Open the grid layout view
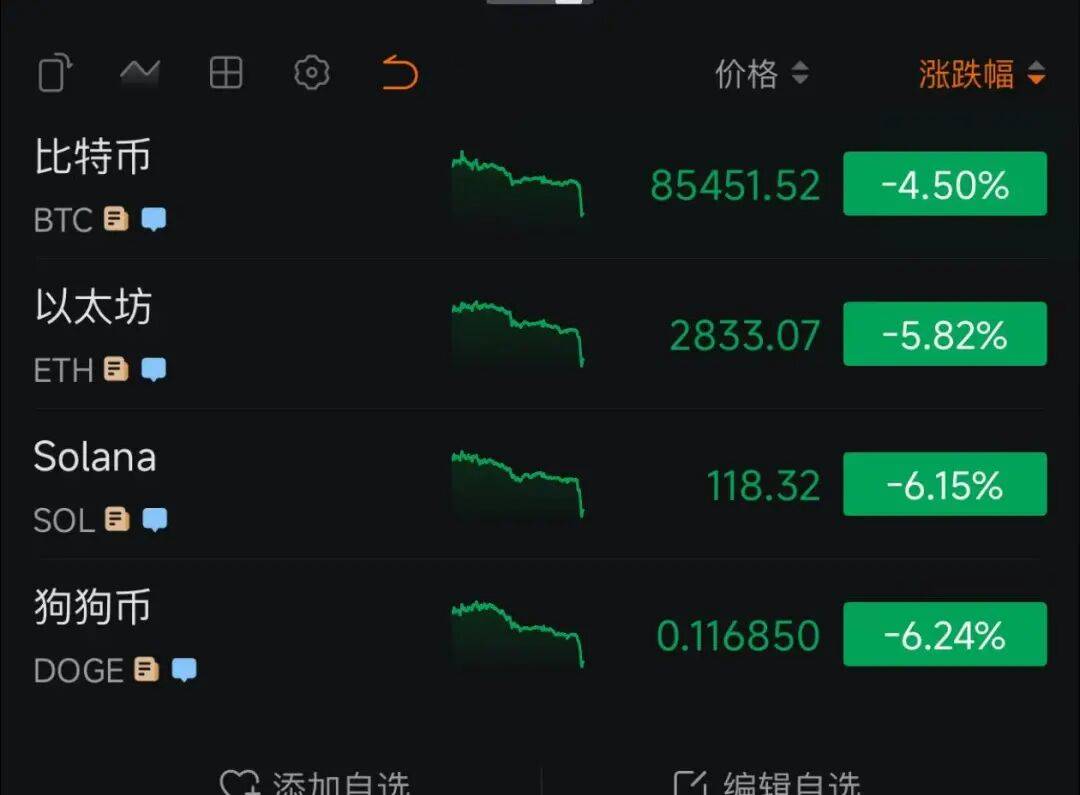Screen dimensions: 1080x795 [x=226, y=73]
